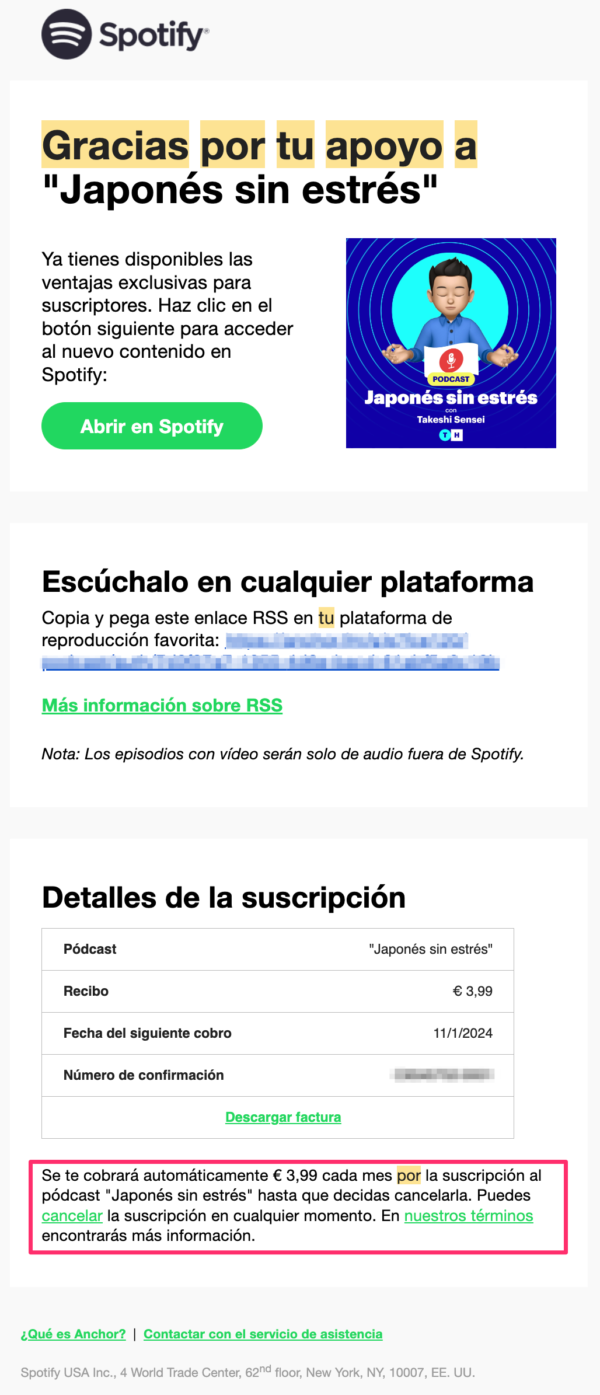Tap Contactar con el servicio de asistencia
This screenshot has width=600, height=1395.
[262, 1334]
